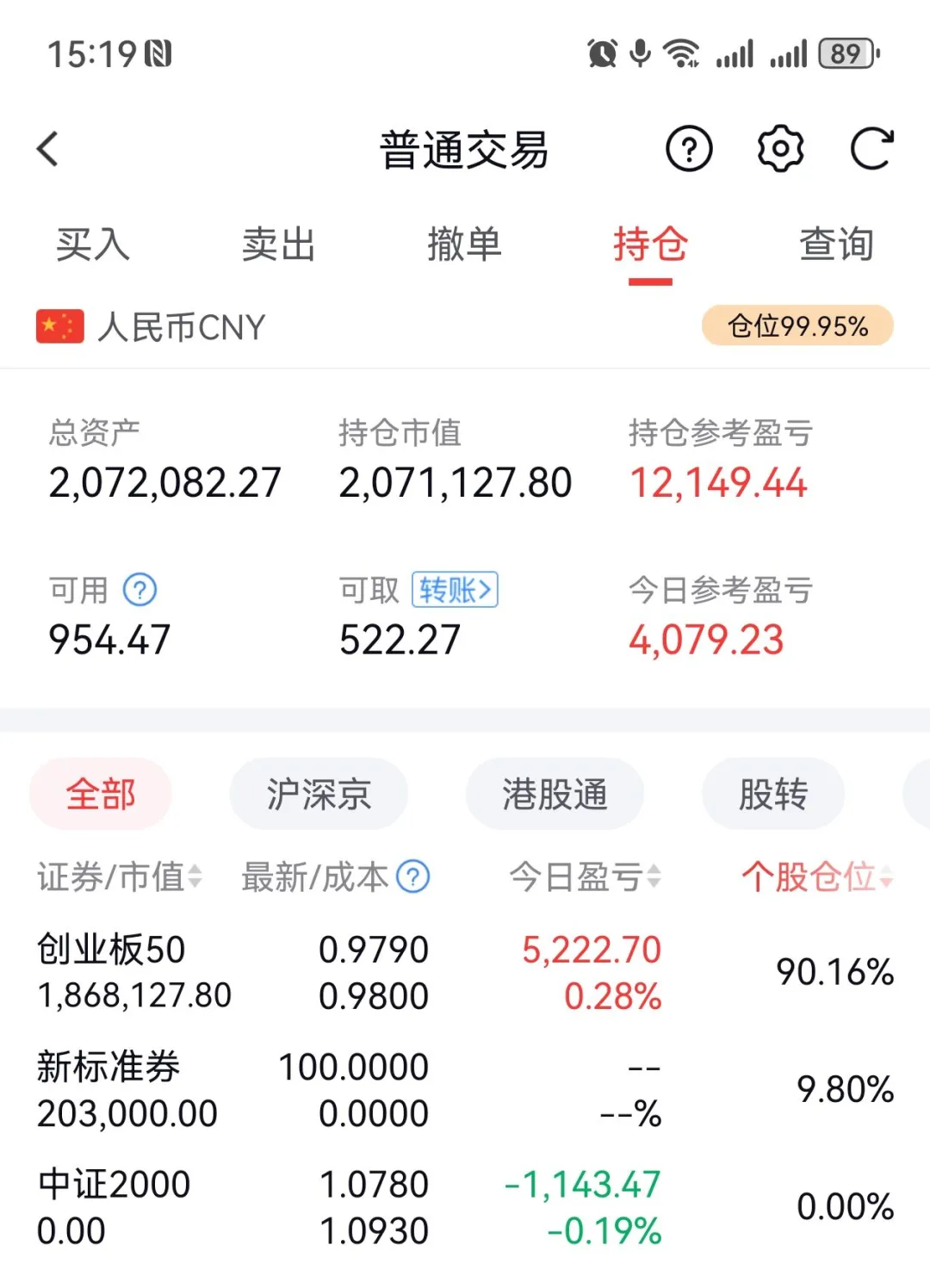Switch to the 卖出 tab
The image size is (930, 1288).
click(x=278, y=245)
